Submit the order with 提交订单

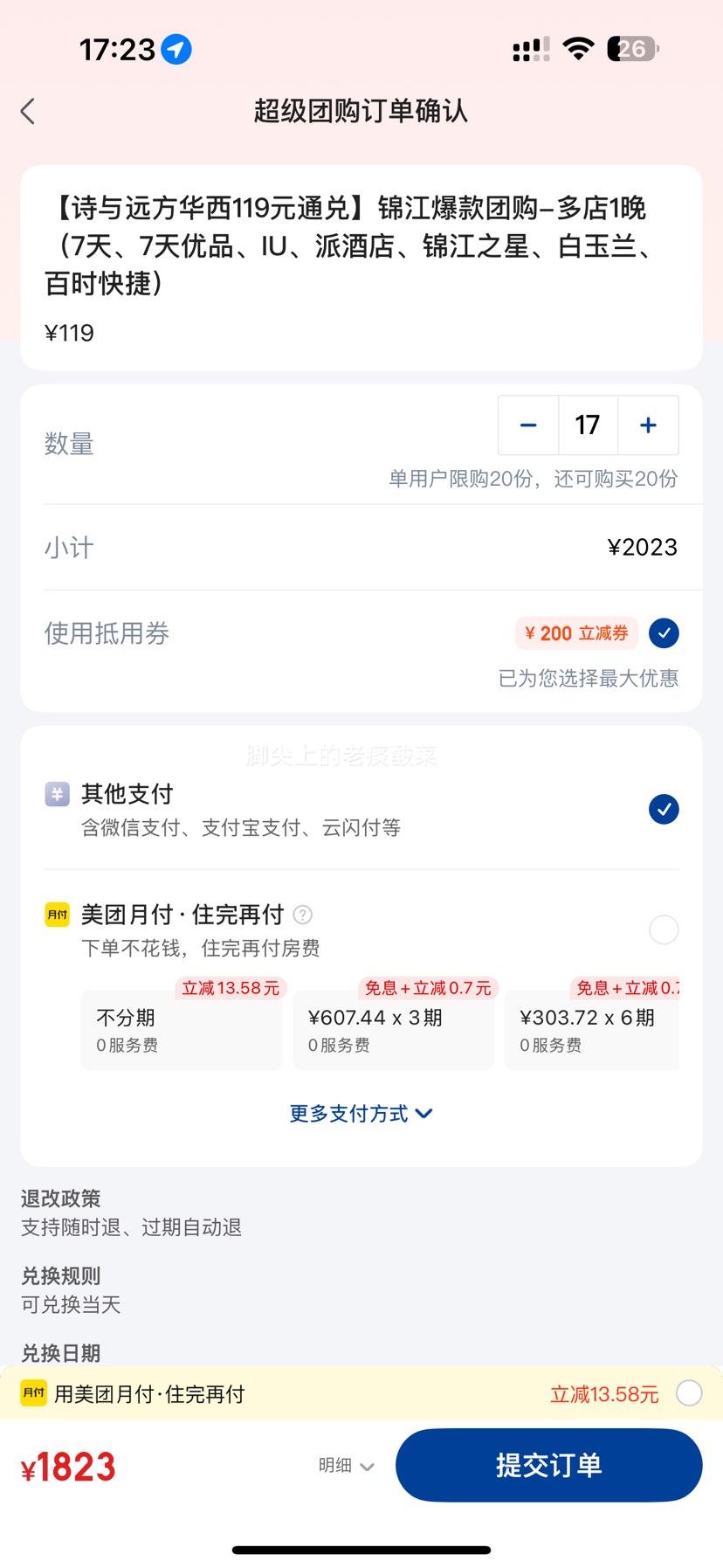[548, 1465]
